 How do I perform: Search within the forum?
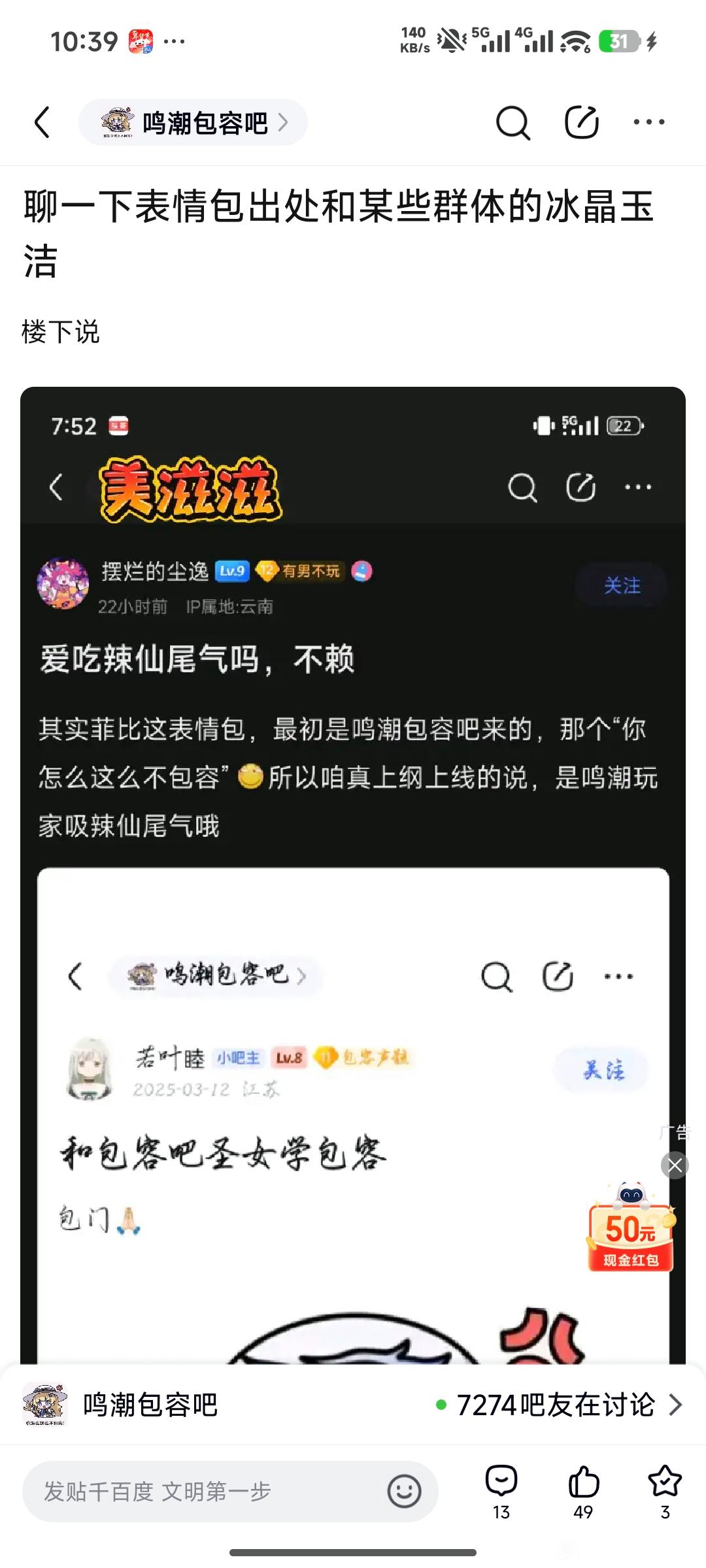pyautogui.click(x=513, y=122)
